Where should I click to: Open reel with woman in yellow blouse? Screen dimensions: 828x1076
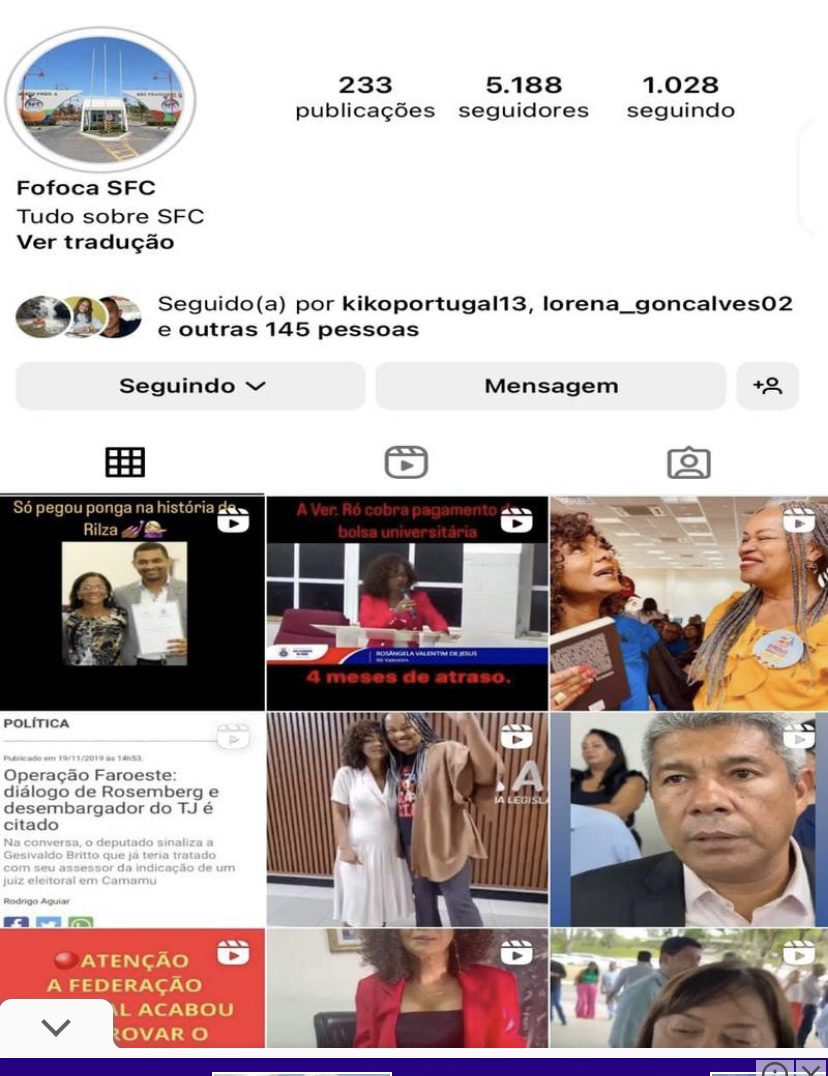coord(688,603)
